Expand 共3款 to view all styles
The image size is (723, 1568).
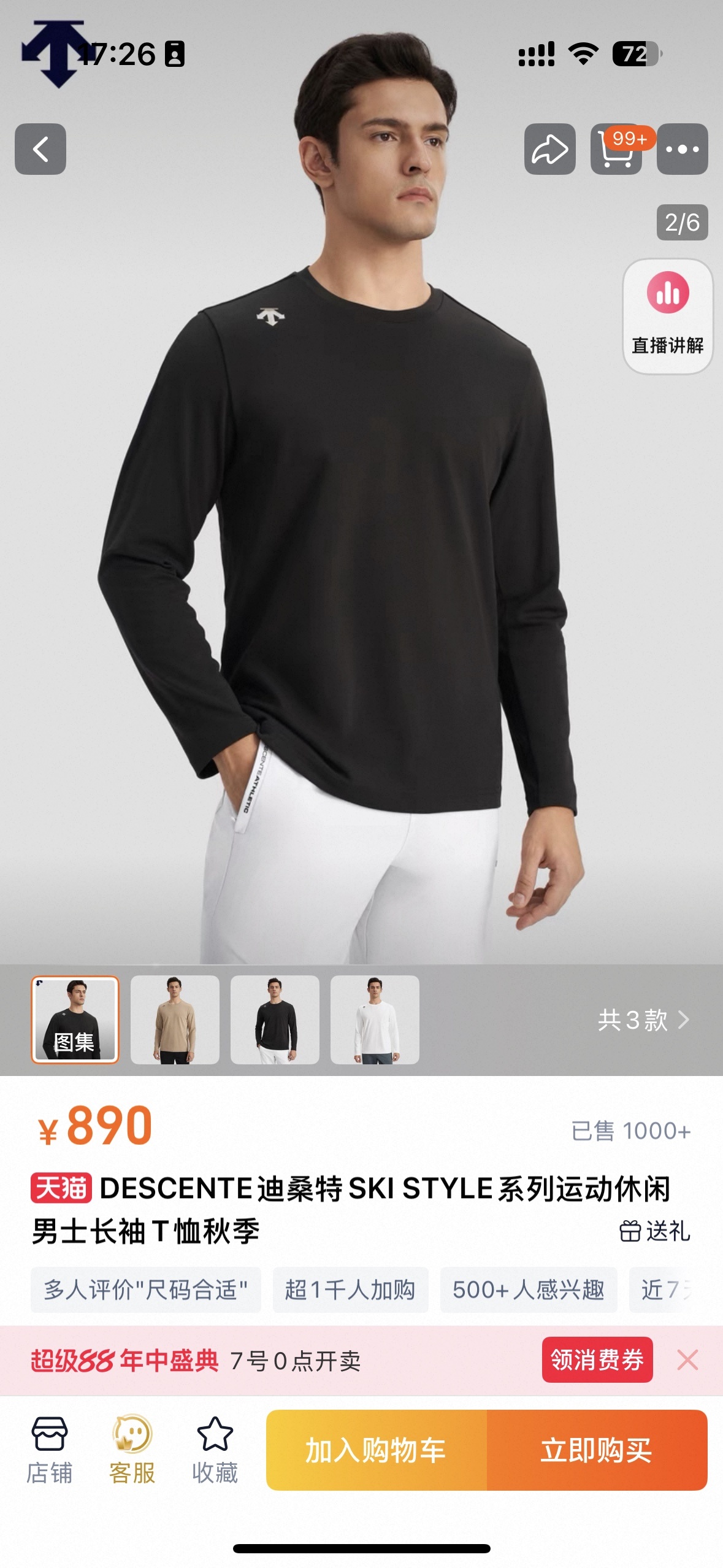tap(643, 1020)
